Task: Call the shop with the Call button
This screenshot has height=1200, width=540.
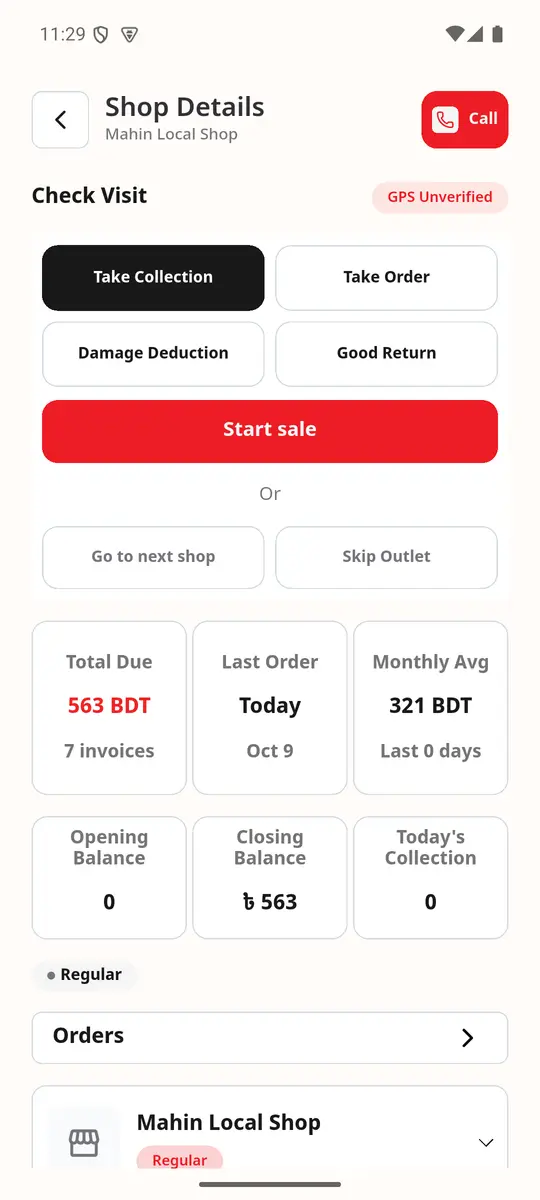Action: coord(465,119)
